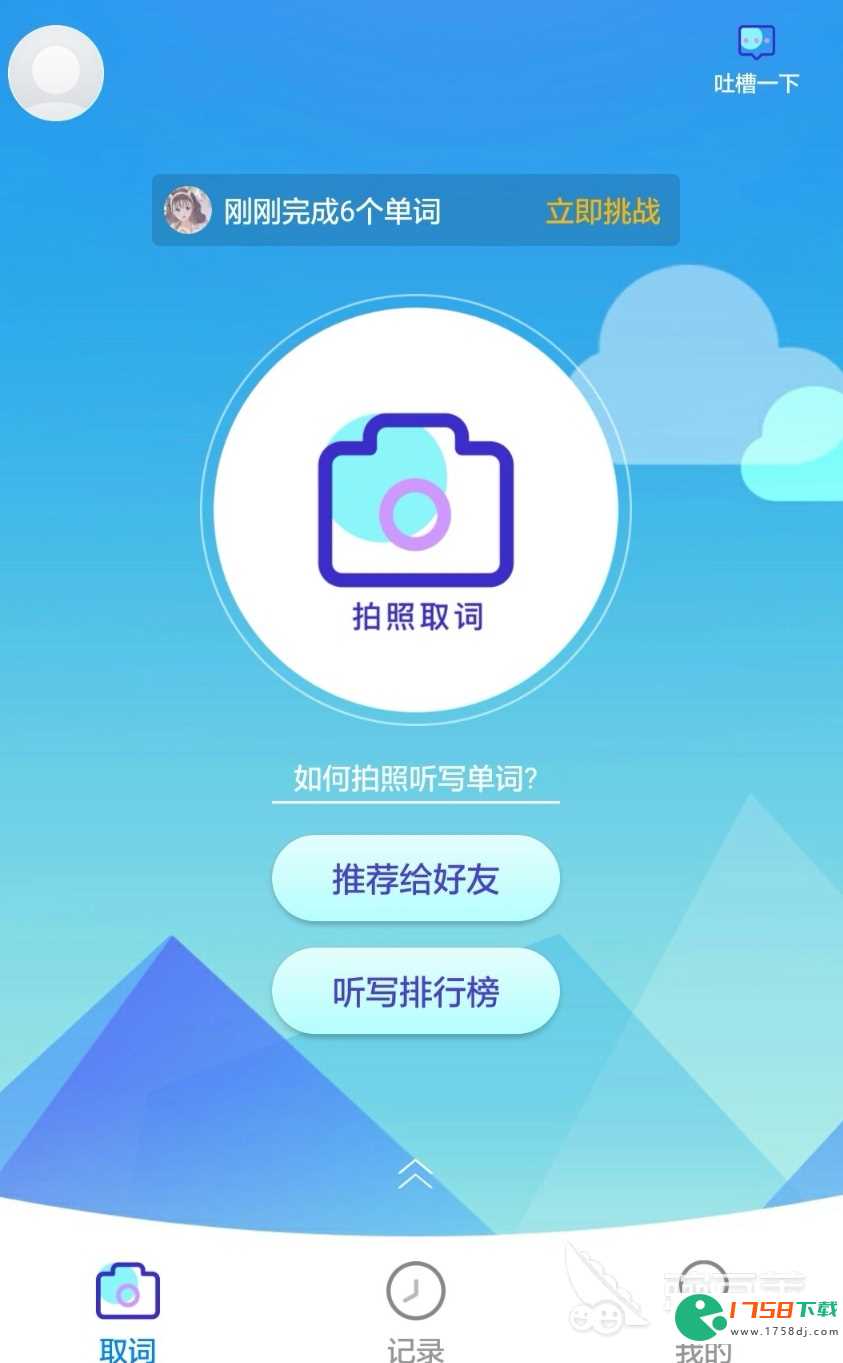Start 拍照取词 camera capture

click(415, 510)
